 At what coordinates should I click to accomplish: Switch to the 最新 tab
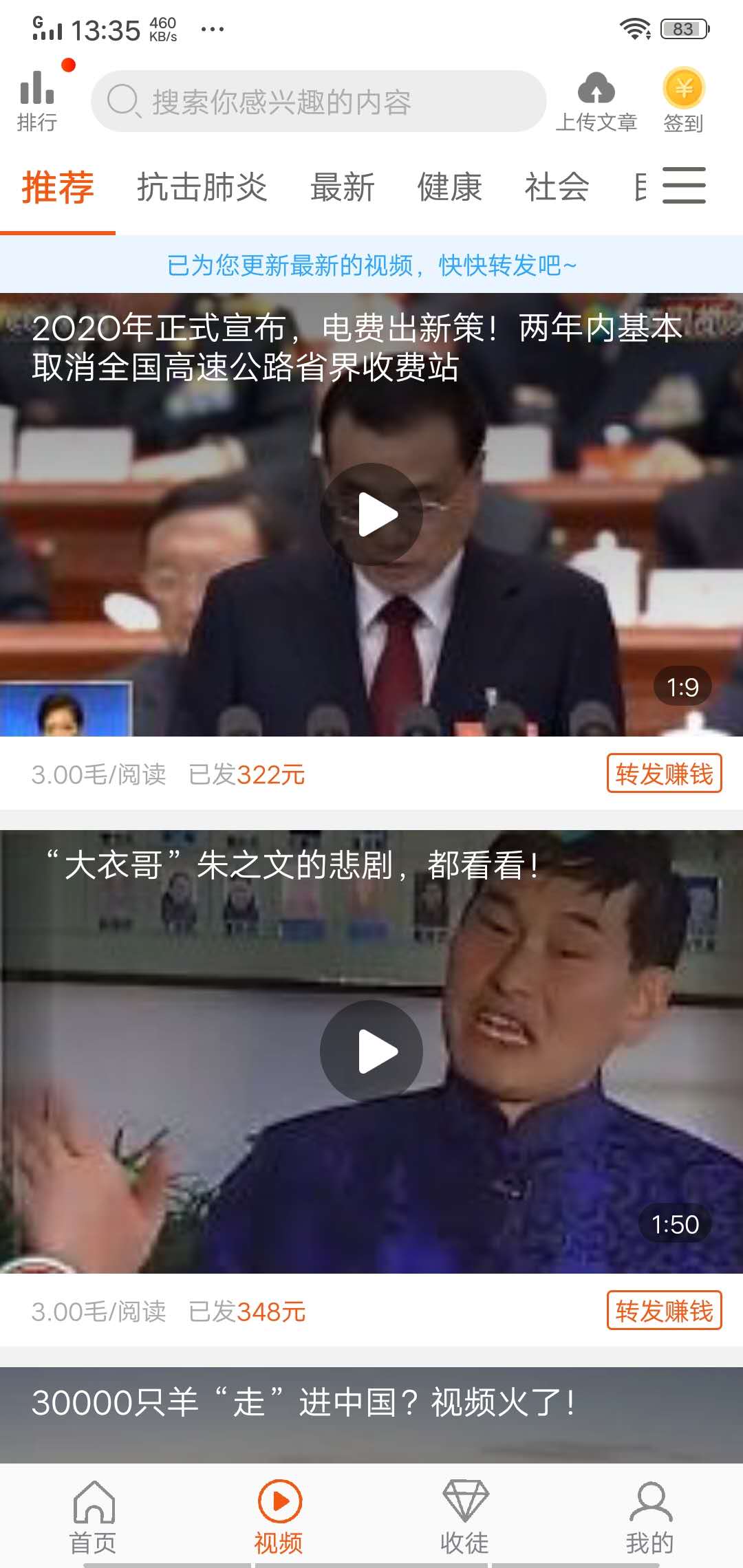coord(342,187)
